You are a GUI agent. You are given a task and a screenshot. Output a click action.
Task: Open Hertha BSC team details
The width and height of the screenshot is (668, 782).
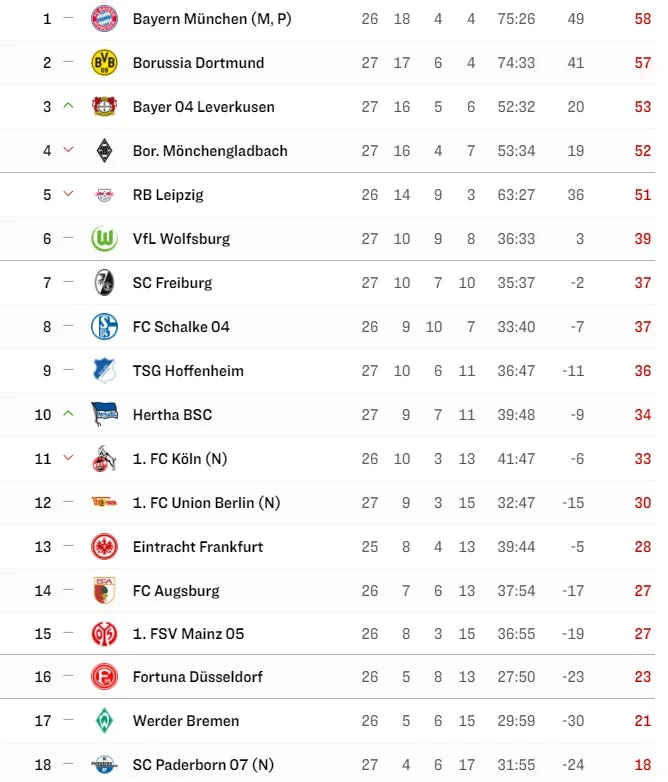coord(172,414)
